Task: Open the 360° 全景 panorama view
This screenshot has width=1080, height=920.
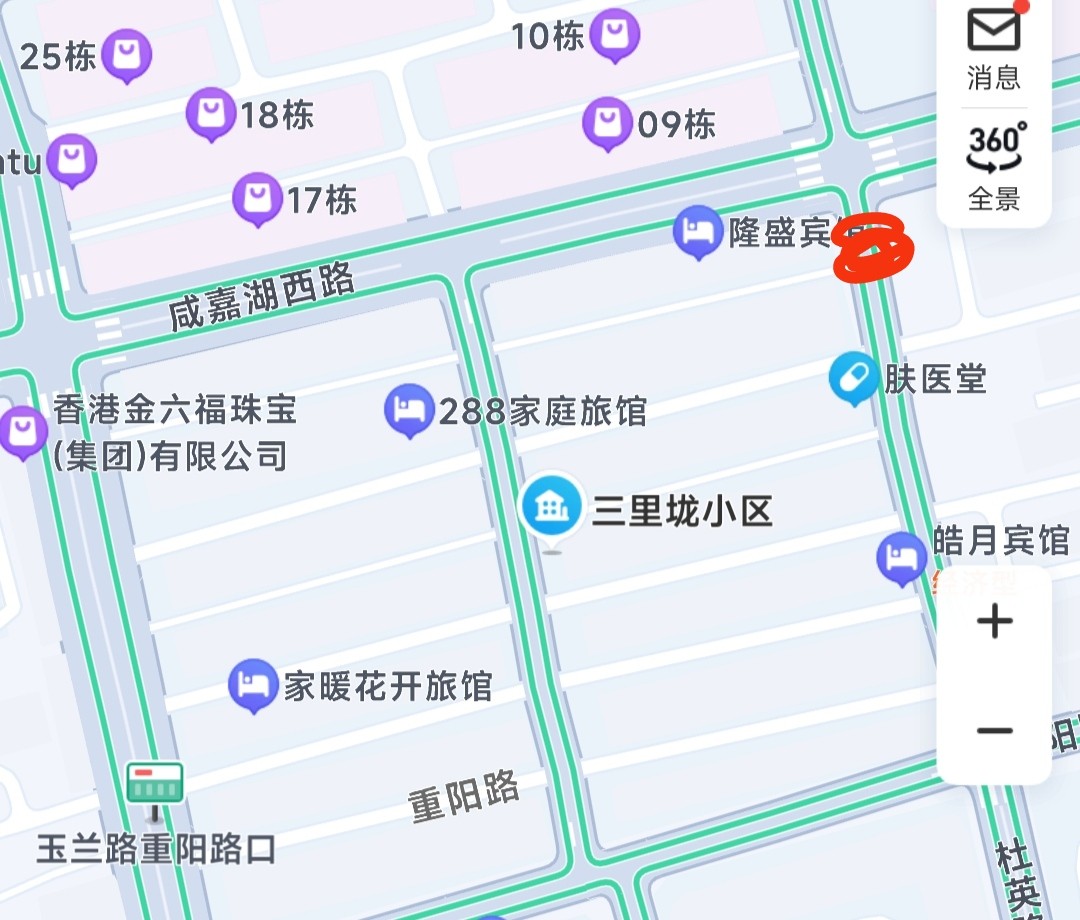Action: 994,165
